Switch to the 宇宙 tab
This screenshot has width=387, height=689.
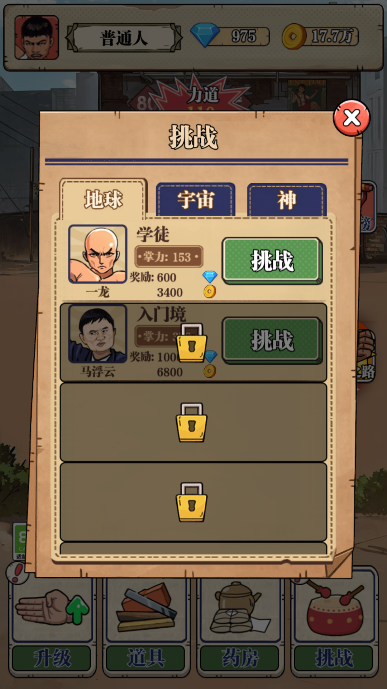click(x=195, y=200)
